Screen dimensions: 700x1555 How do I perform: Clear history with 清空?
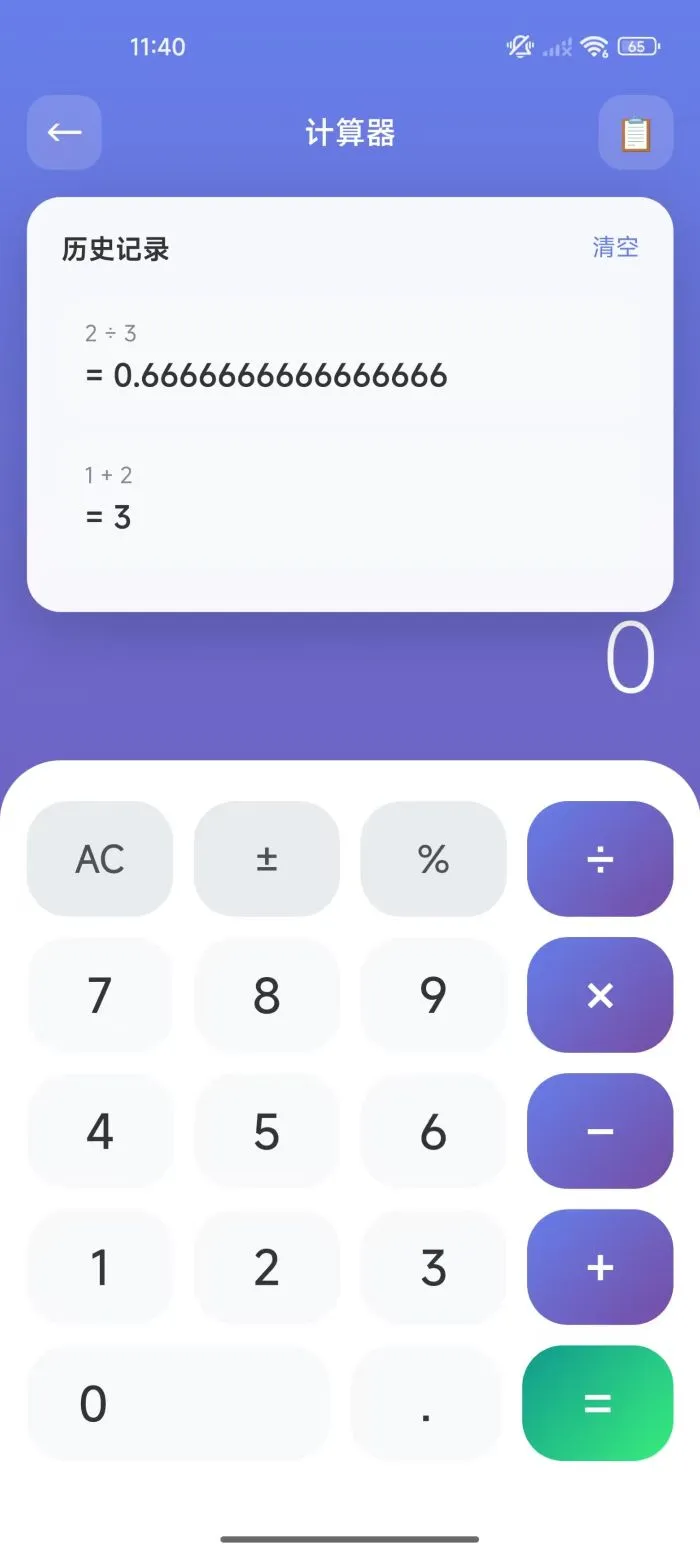(x=615, y=247)
